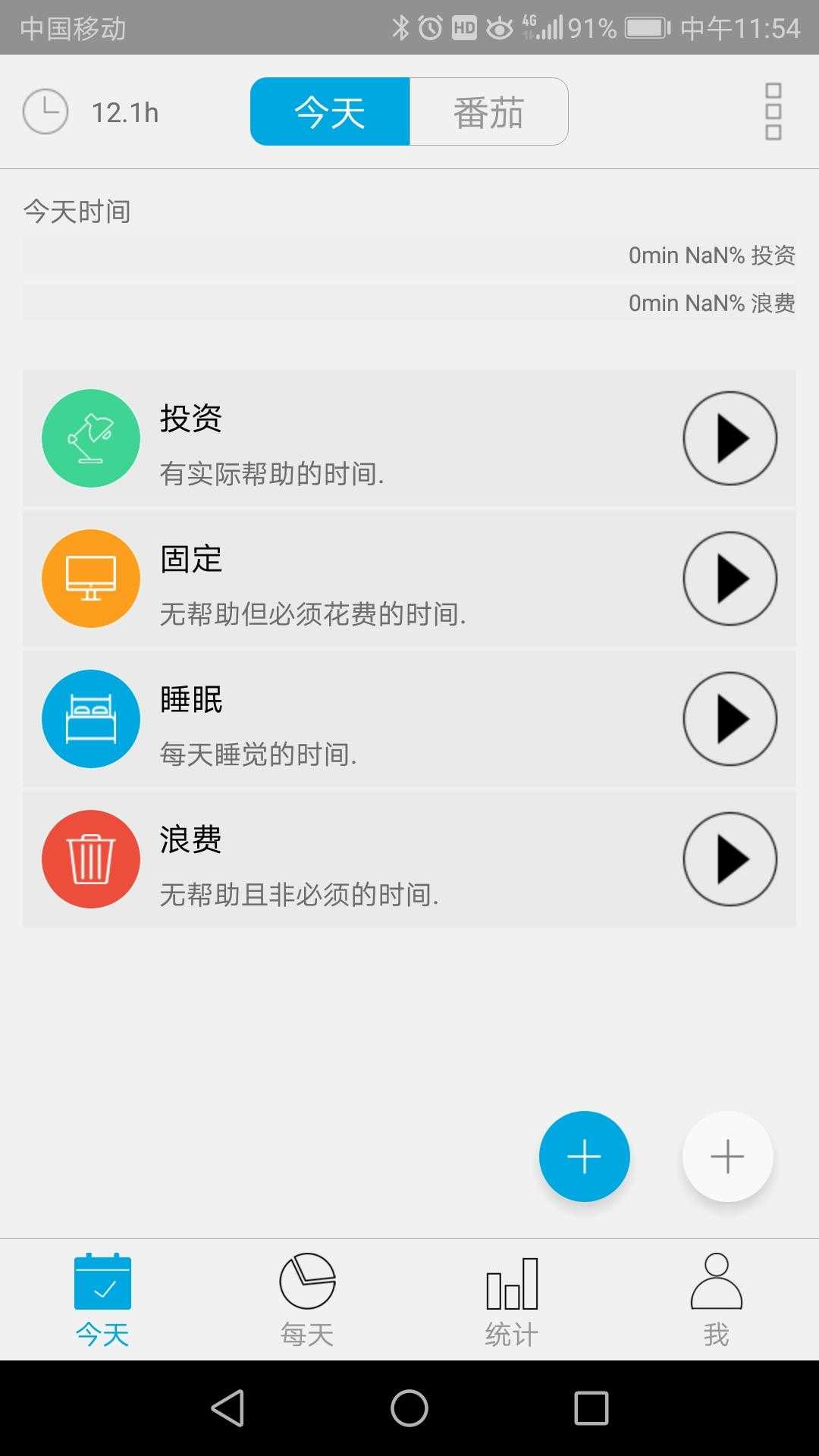This screenshot has width=819, height=1456.
Task: Open the overflow menu
Action: (x=773, y=111)
